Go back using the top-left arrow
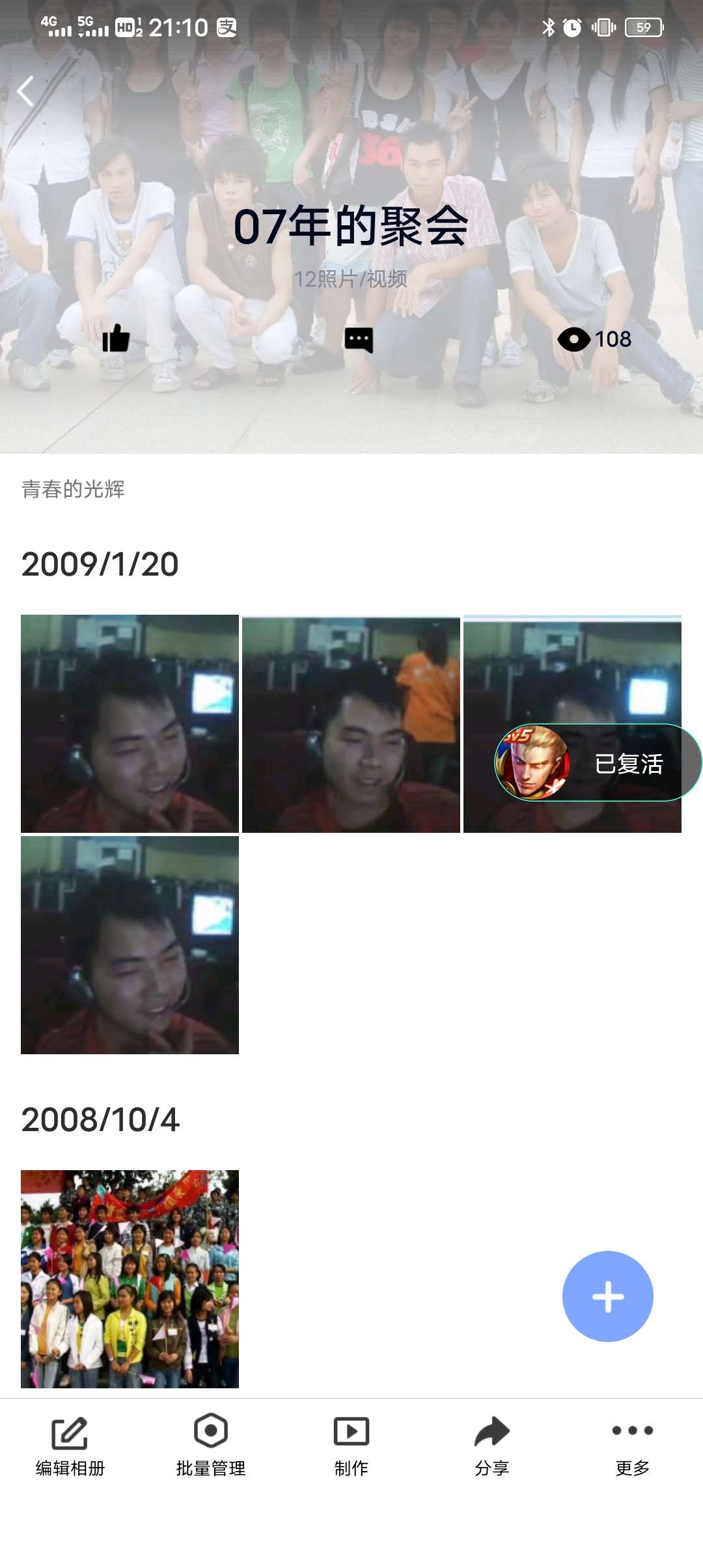This screenshot has width=703, height=1568. (26, 91)
